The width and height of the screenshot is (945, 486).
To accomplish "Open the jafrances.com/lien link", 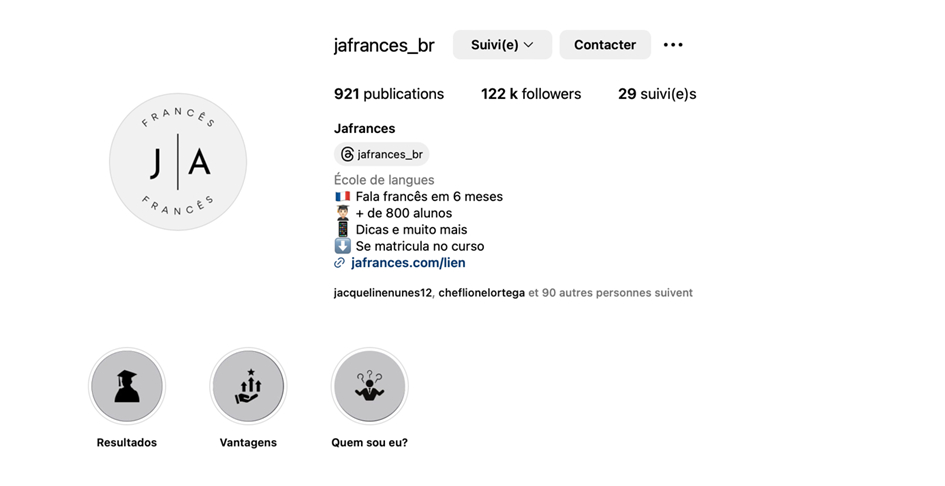I will (x=407, y=263).
